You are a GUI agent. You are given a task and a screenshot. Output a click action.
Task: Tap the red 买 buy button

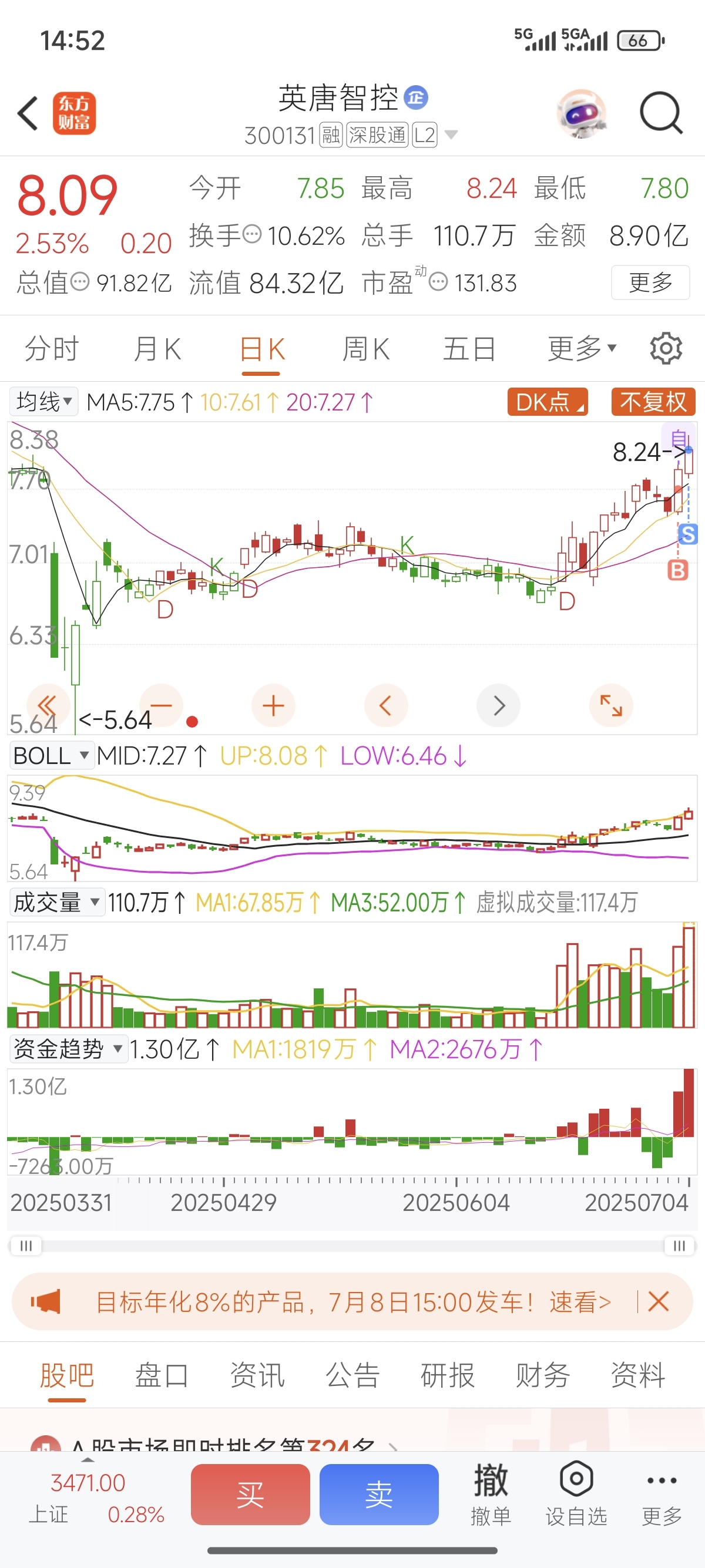250,1495
